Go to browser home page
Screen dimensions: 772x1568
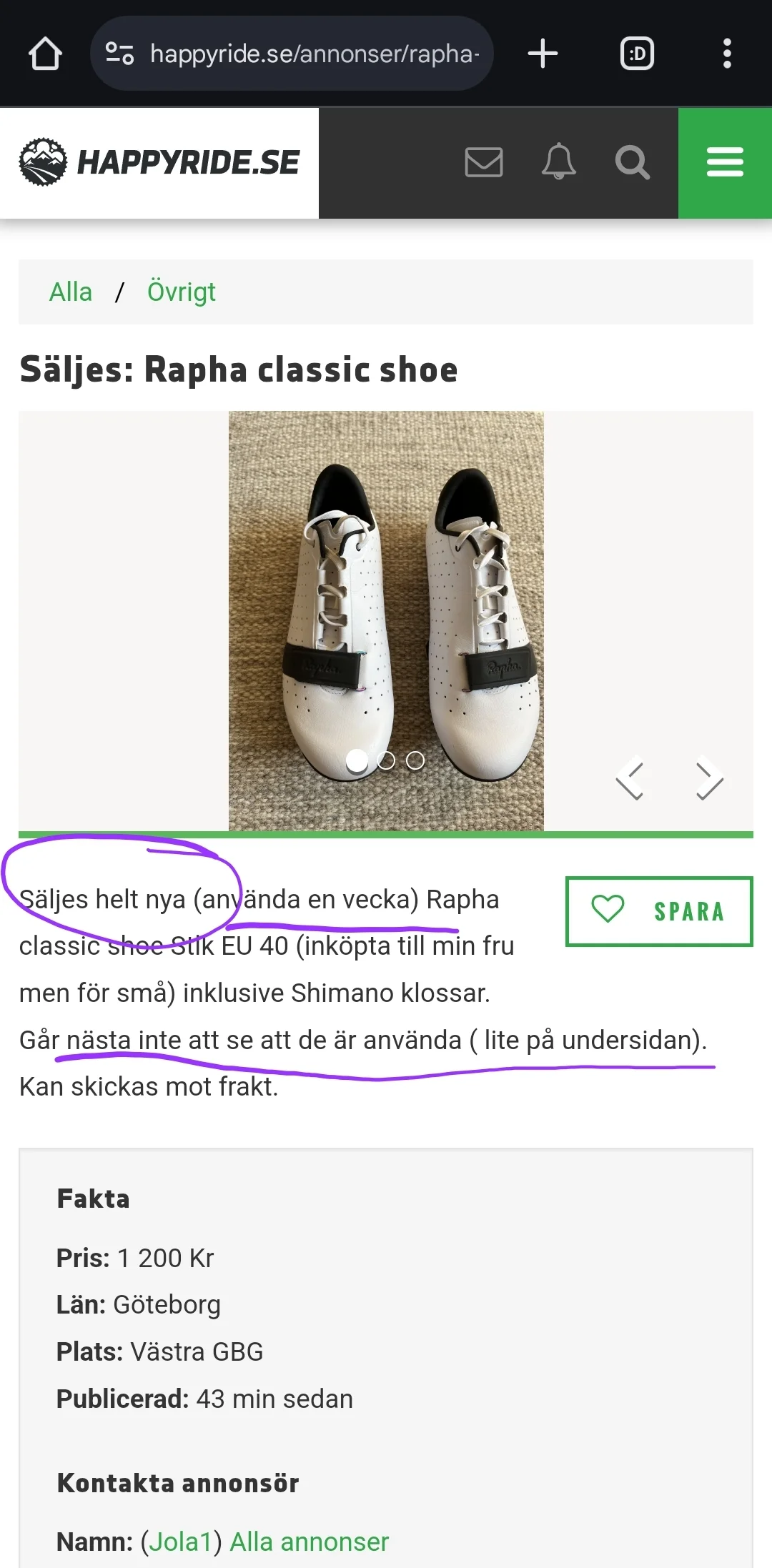[x=45, y=54]
